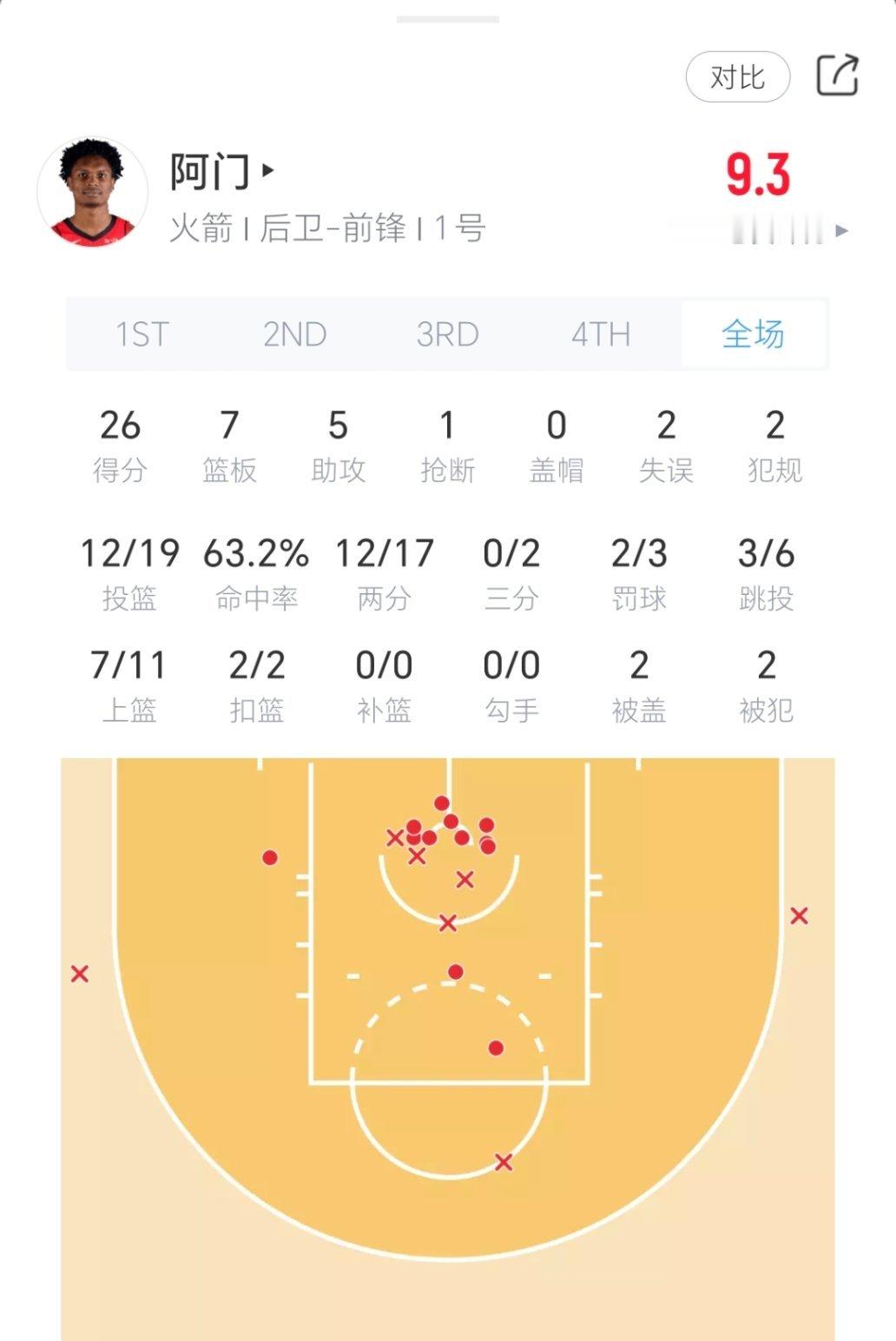The image size is (896, 1341).
Task: Tap the lone made-shot dot on the left elbow
Action: click(270, 857)
